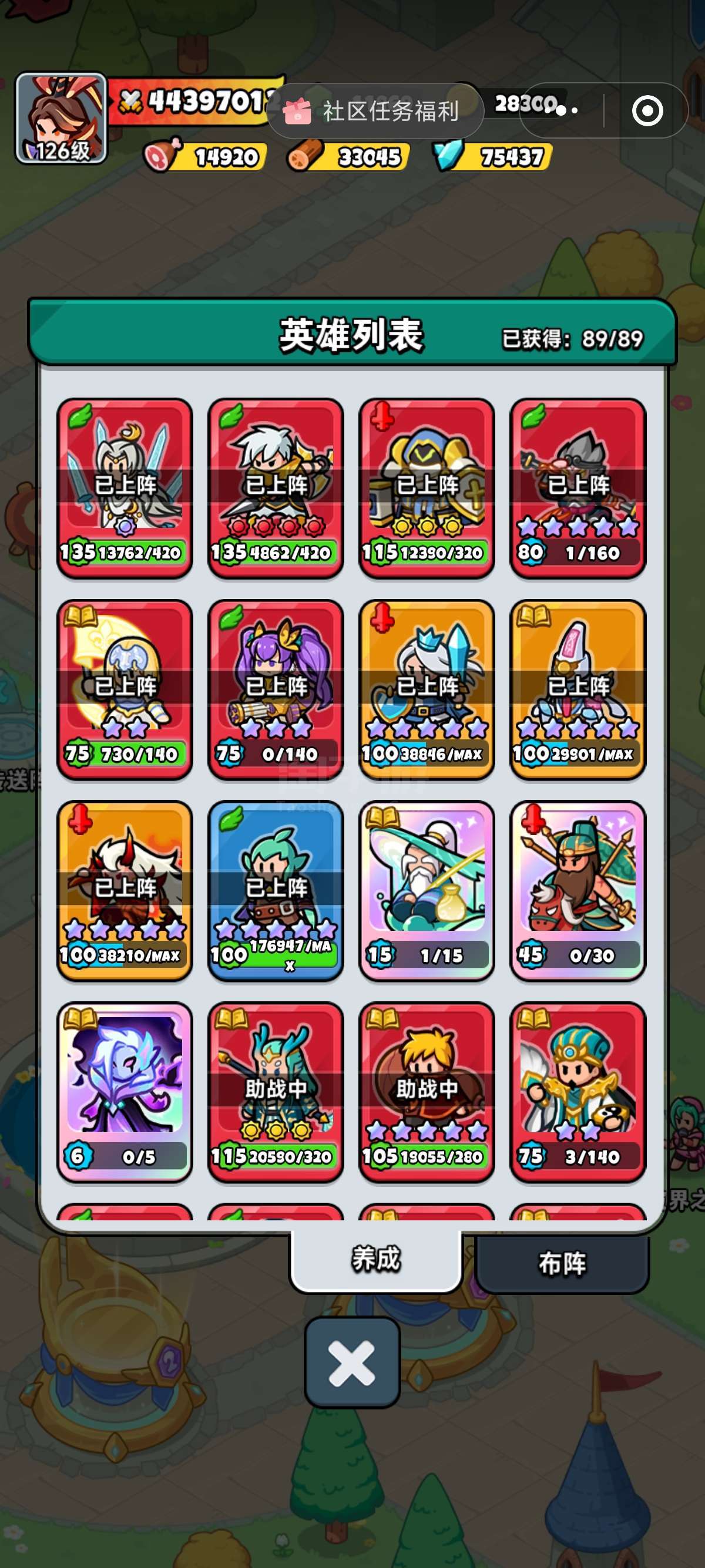Select the hero card with 12390/320
The image size is (705, 1568).
pyautogui.click(x=427, y=487)
